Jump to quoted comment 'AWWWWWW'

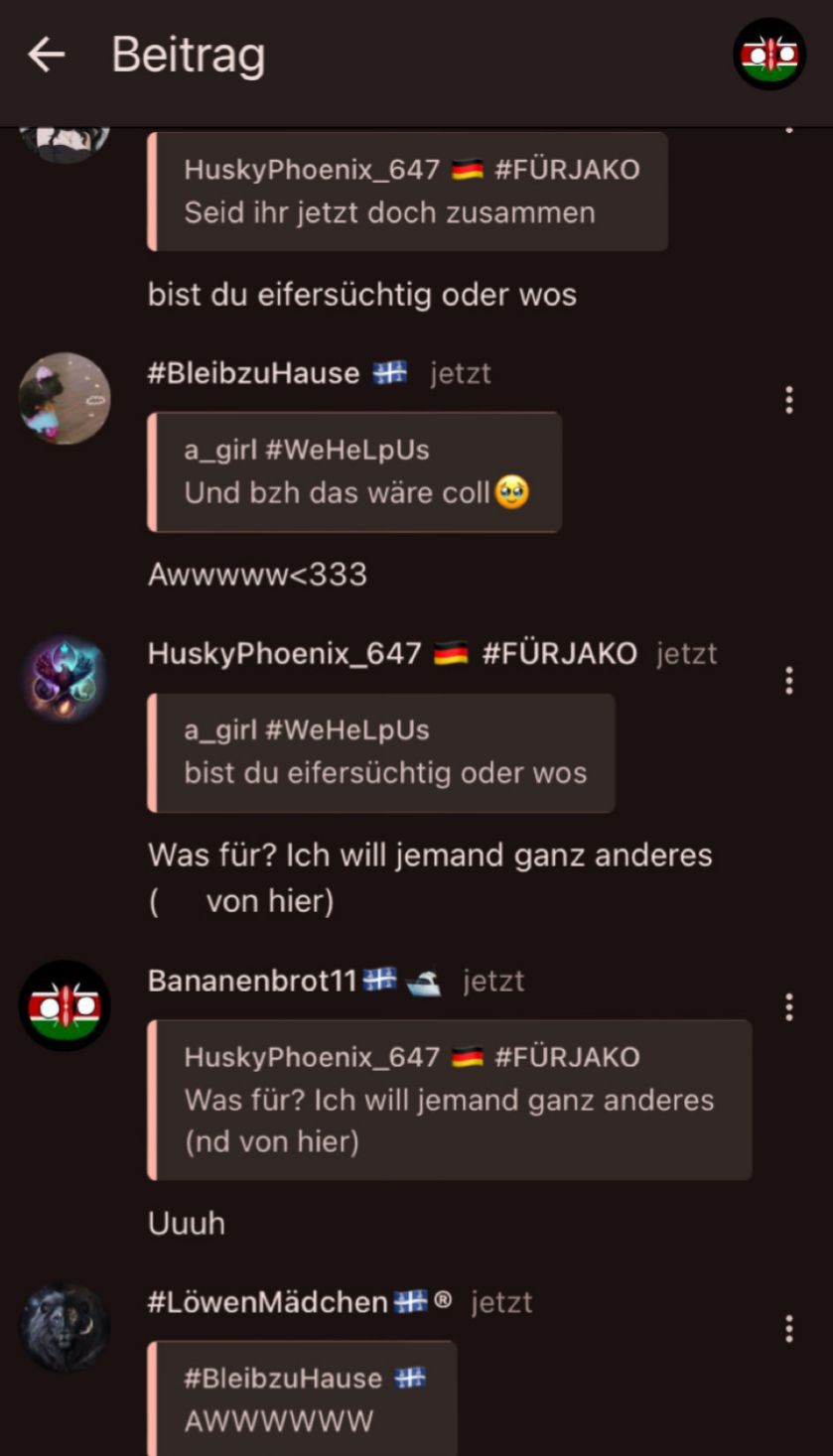click(x=302, y=1399)
